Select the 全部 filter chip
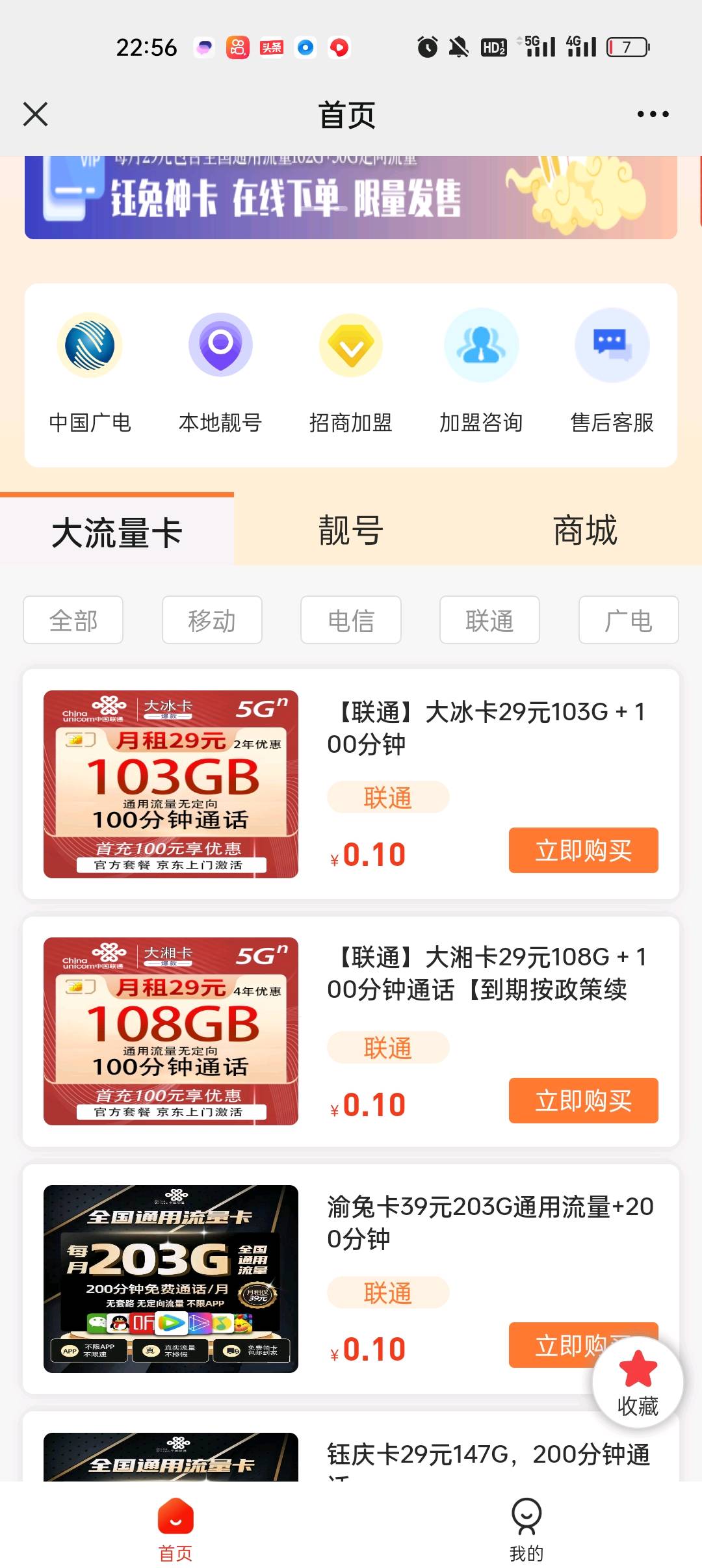Screen dimensions: 702x1568 (x=73, y=620)
